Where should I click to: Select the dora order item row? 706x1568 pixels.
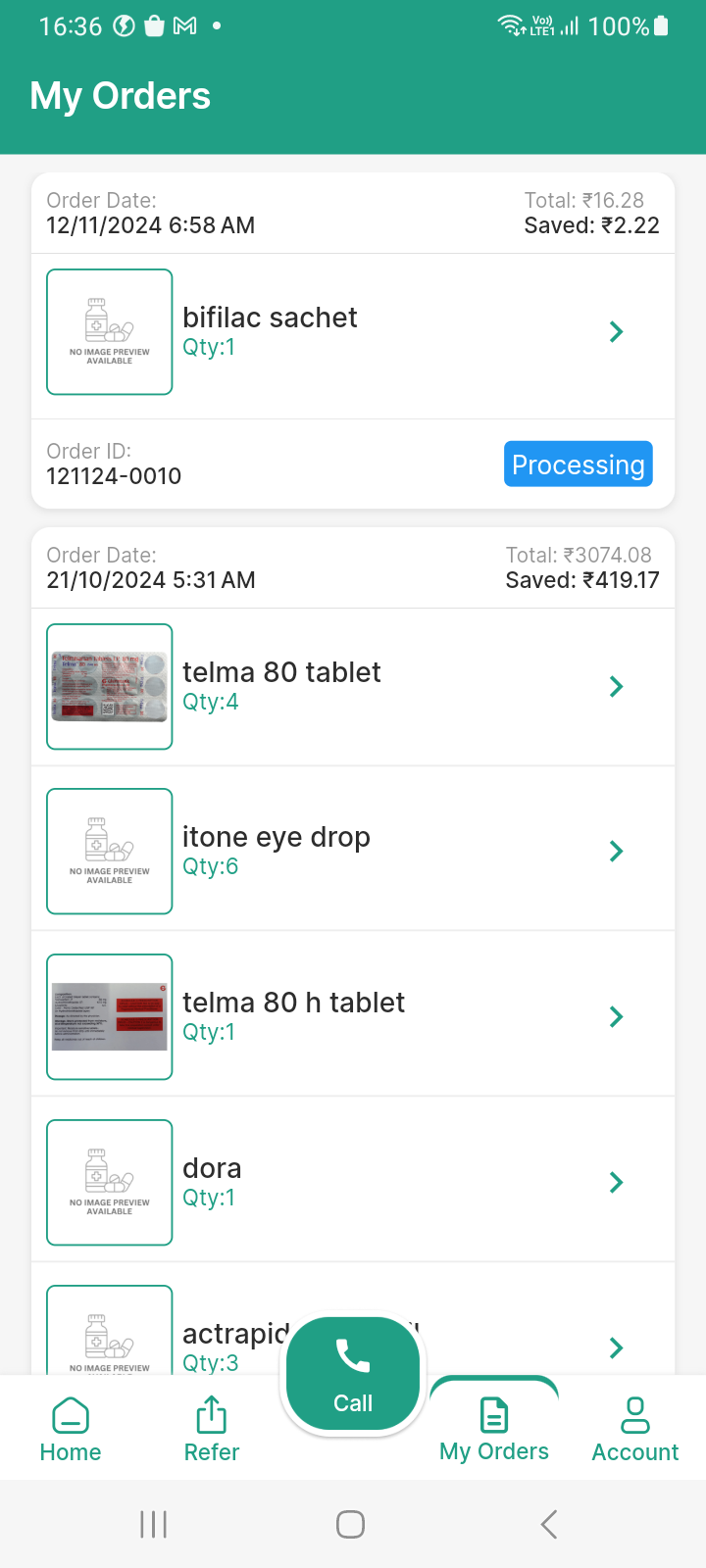353,1182
